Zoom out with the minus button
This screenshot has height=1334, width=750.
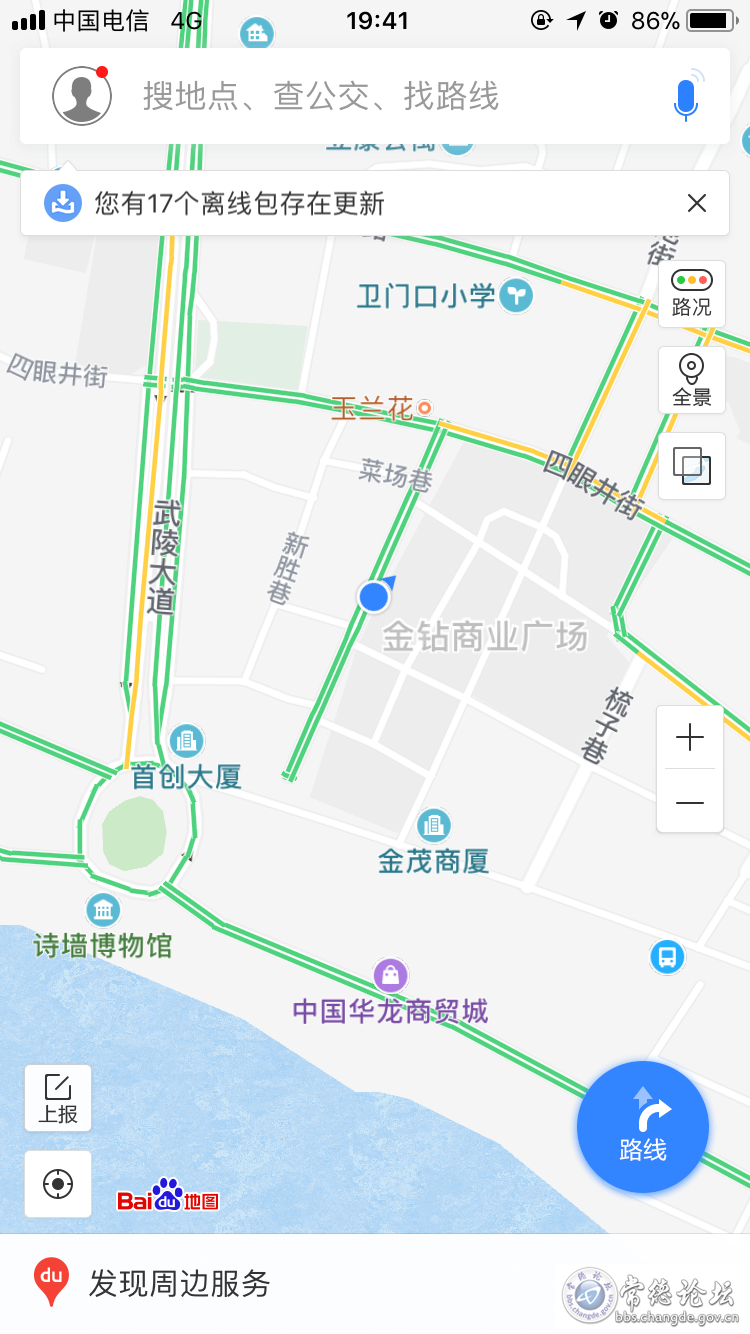pyautogui.click(x=690, y=802)
